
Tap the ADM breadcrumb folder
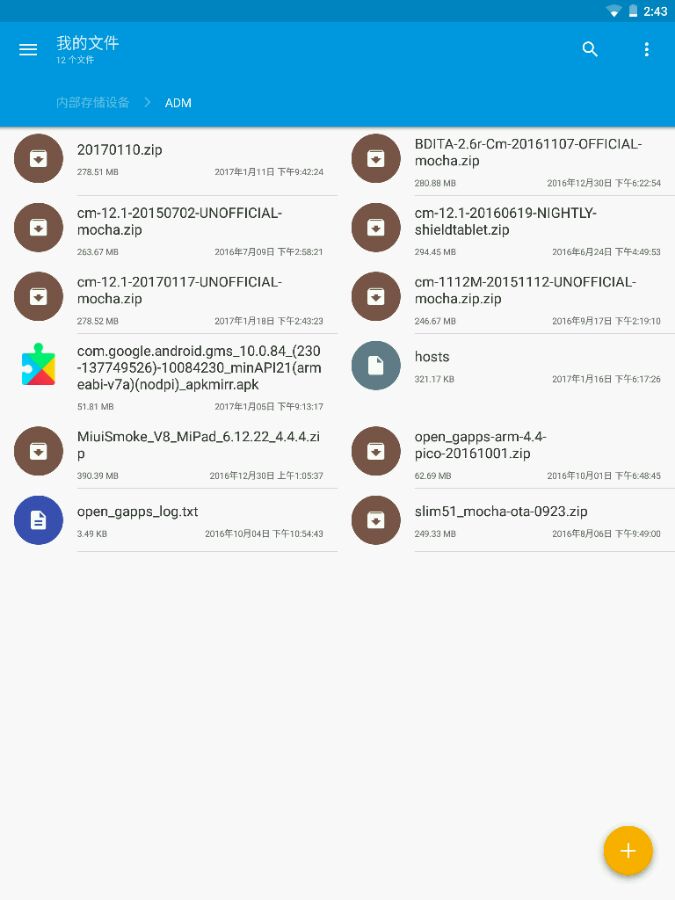[x=178, y=103]
